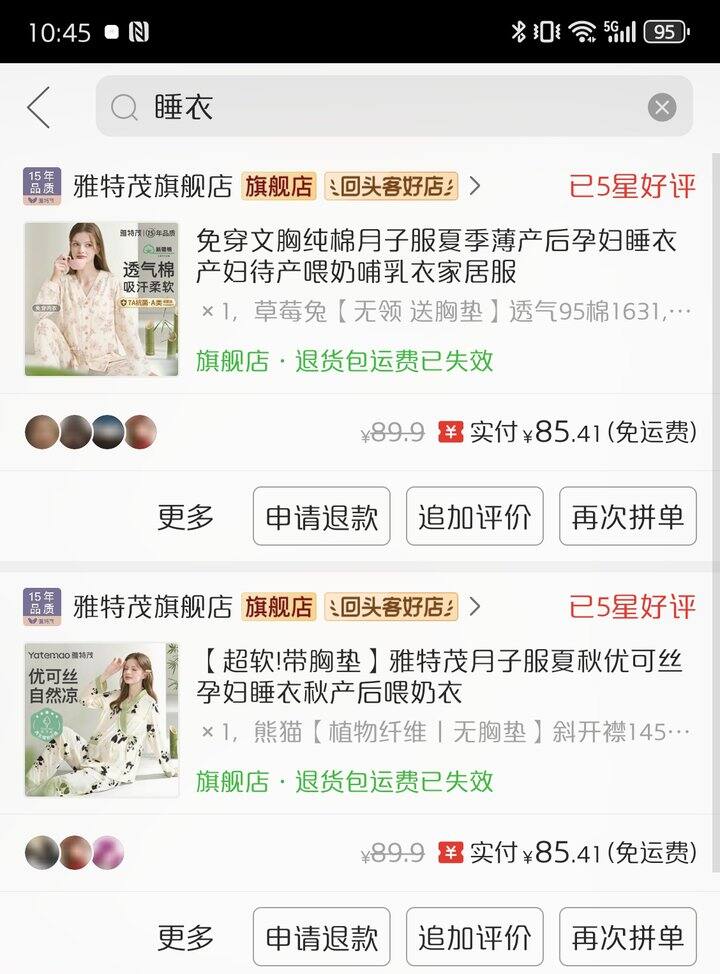Apply for refund on the 优可丝 order
Image resolution: width=720 pixels, height=974 pixels.
point(321,937)
